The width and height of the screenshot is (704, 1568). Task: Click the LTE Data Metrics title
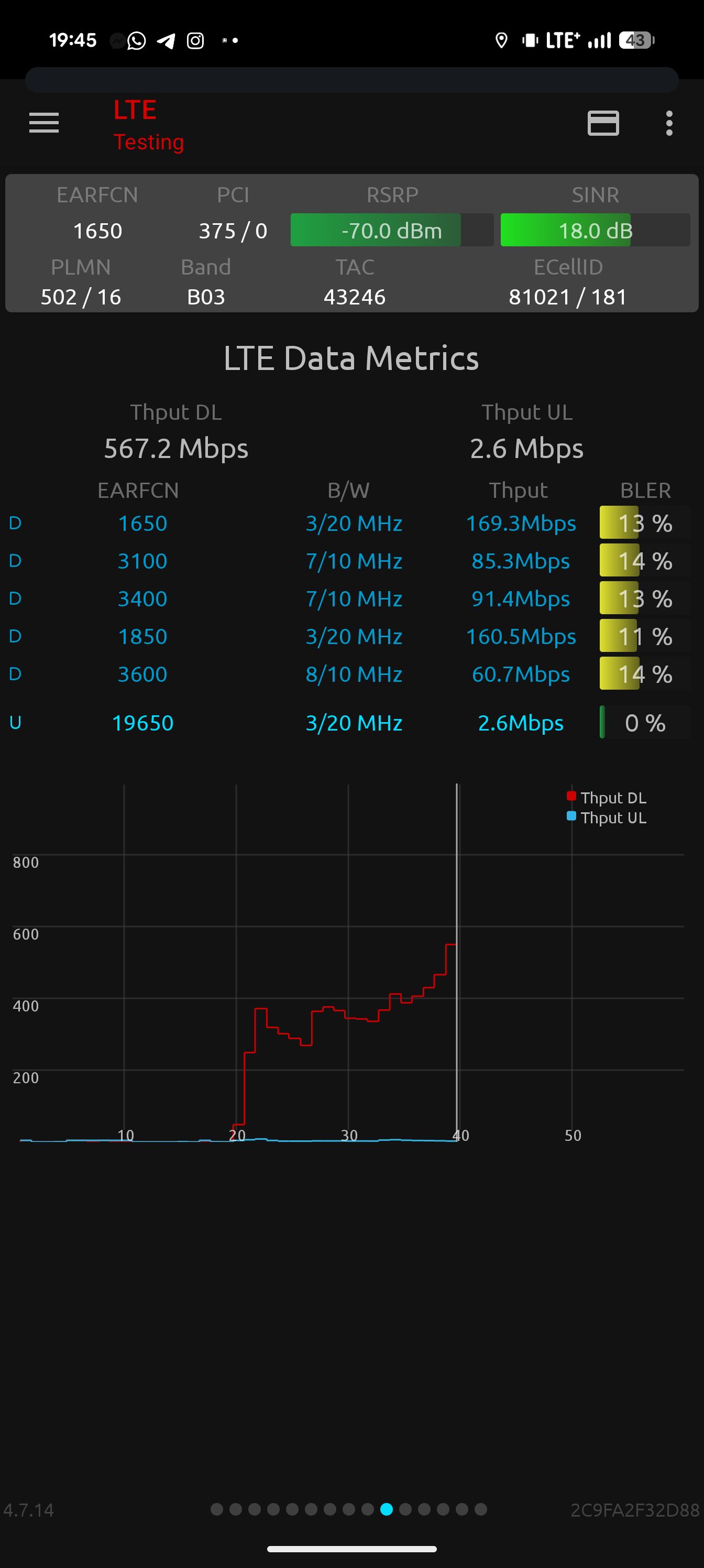point(351,358)
